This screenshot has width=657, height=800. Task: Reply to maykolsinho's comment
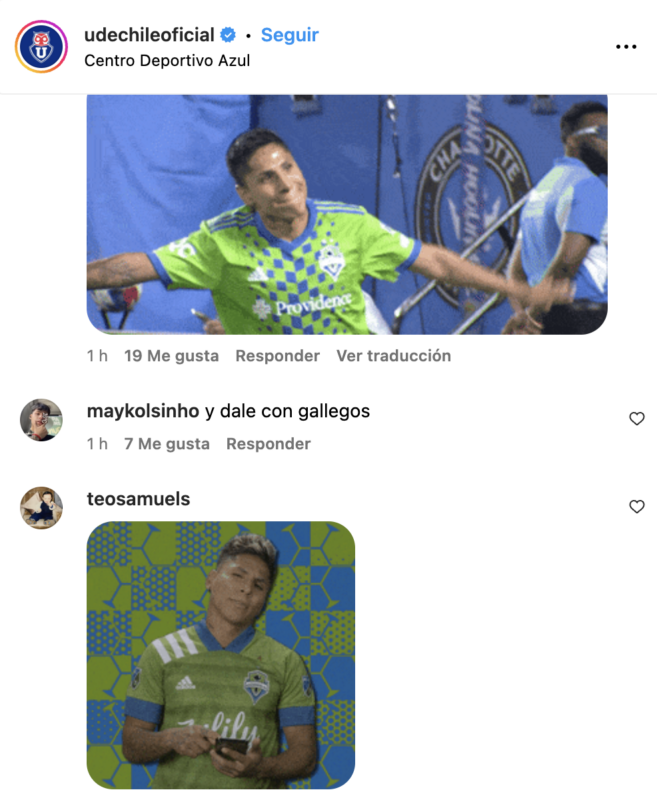(x=268, y=444)
